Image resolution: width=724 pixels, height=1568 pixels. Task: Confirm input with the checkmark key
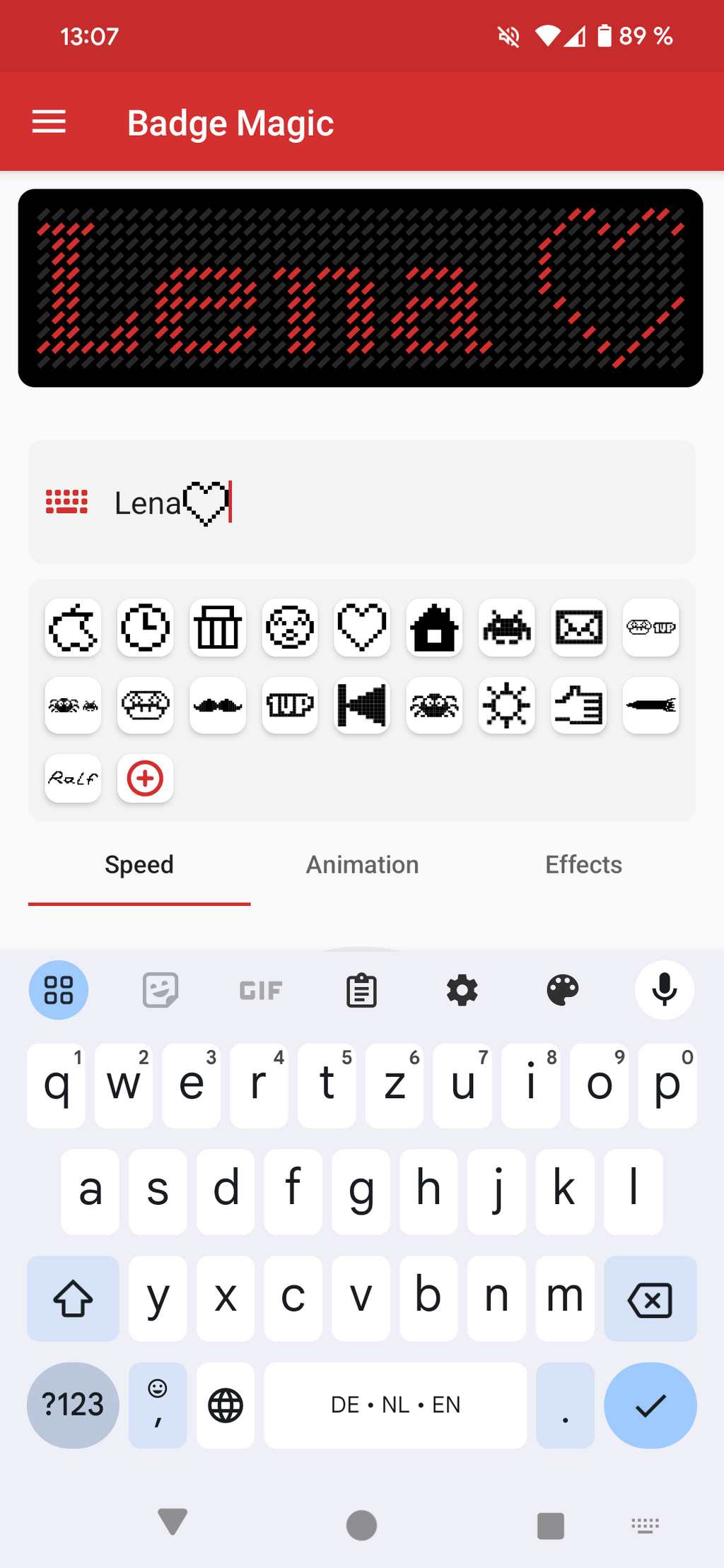[x=650, y=1405]
